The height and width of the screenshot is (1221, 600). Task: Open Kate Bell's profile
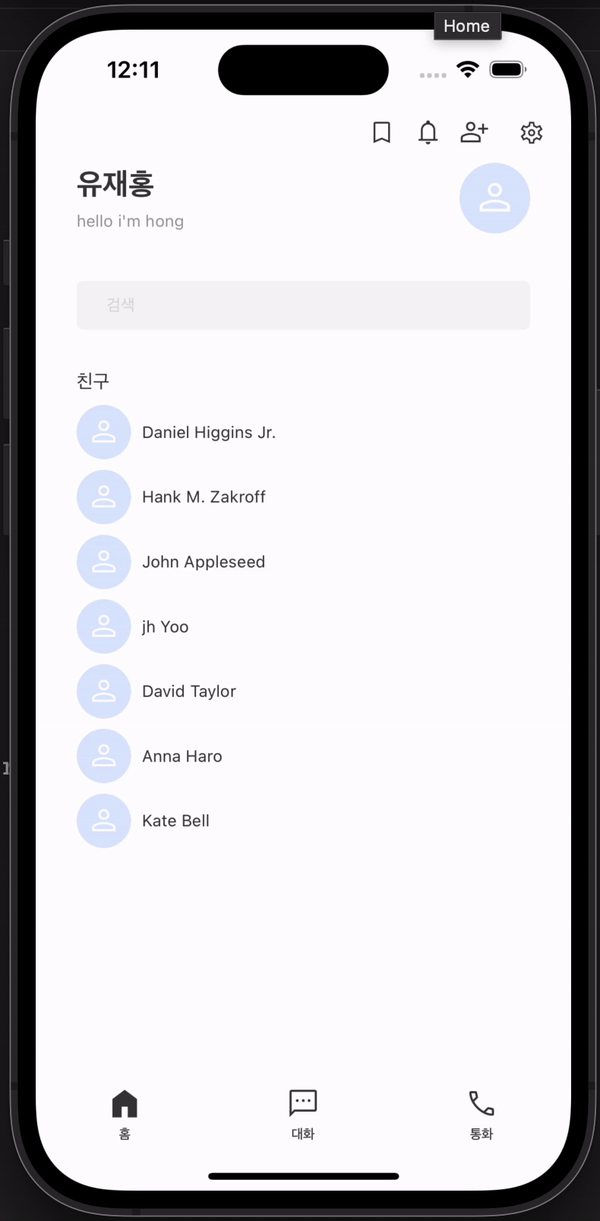176,821
